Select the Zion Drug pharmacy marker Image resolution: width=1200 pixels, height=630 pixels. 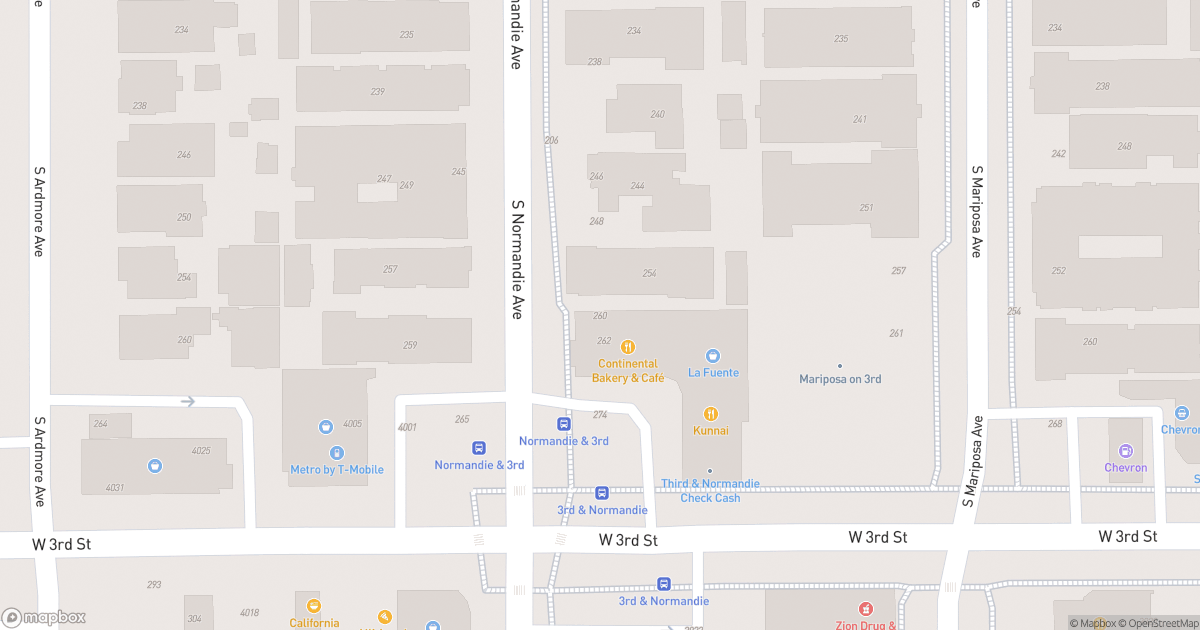[x=866, y=608]
